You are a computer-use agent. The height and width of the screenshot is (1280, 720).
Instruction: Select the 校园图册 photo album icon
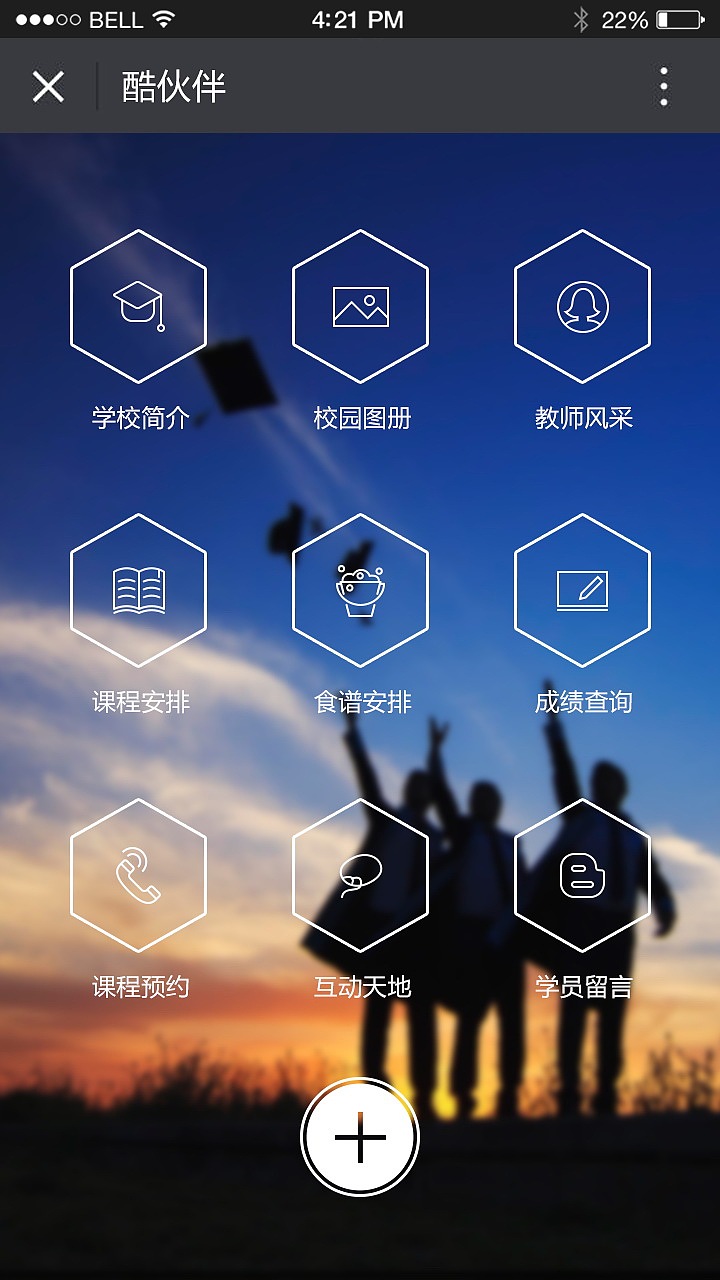click(x=360, y=305)
